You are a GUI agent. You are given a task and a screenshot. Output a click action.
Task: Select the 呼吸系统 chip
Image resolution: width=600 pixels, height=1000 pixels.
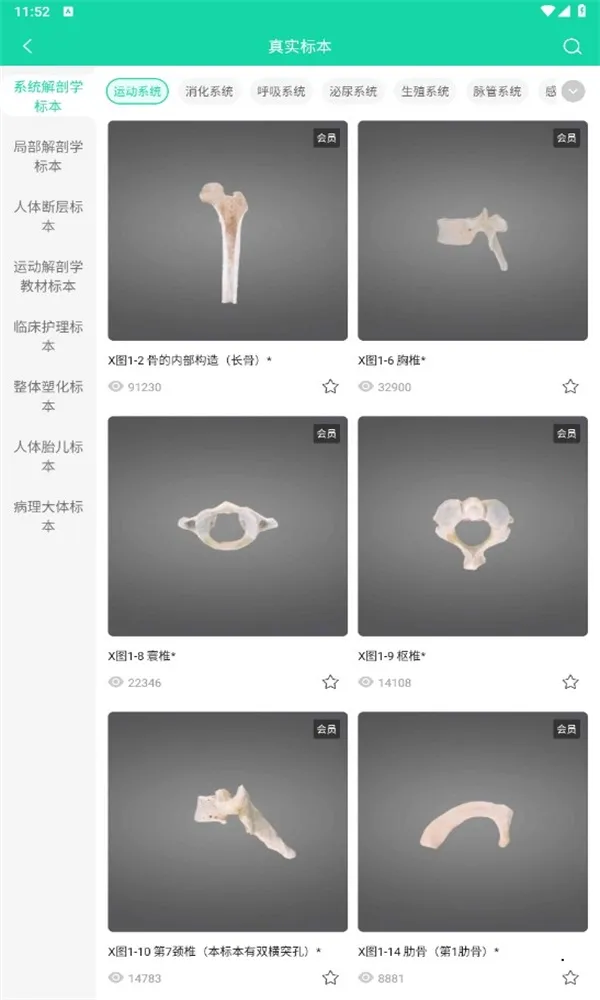pos(281,92)
